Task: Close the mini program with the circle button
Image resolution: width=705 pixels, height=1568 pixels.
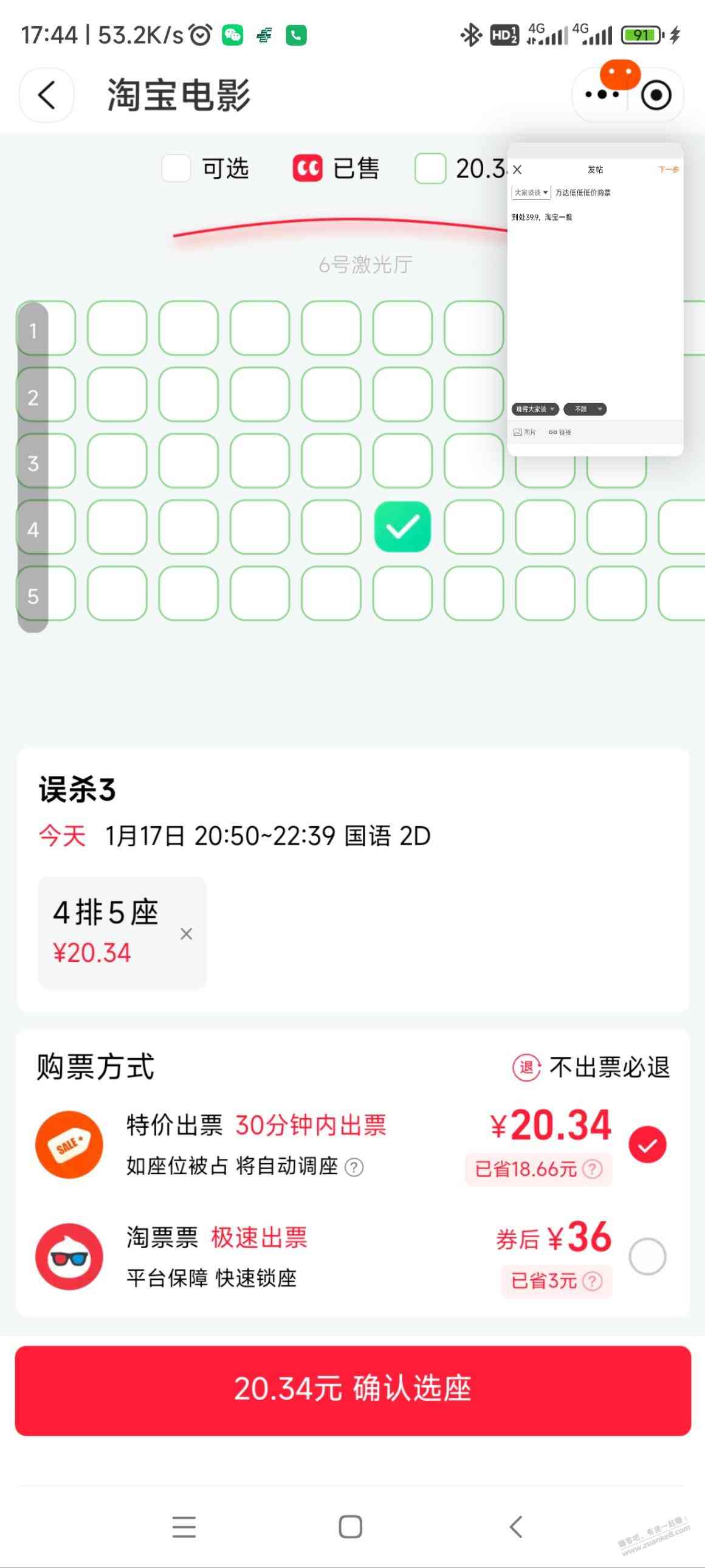Action: 656,95
